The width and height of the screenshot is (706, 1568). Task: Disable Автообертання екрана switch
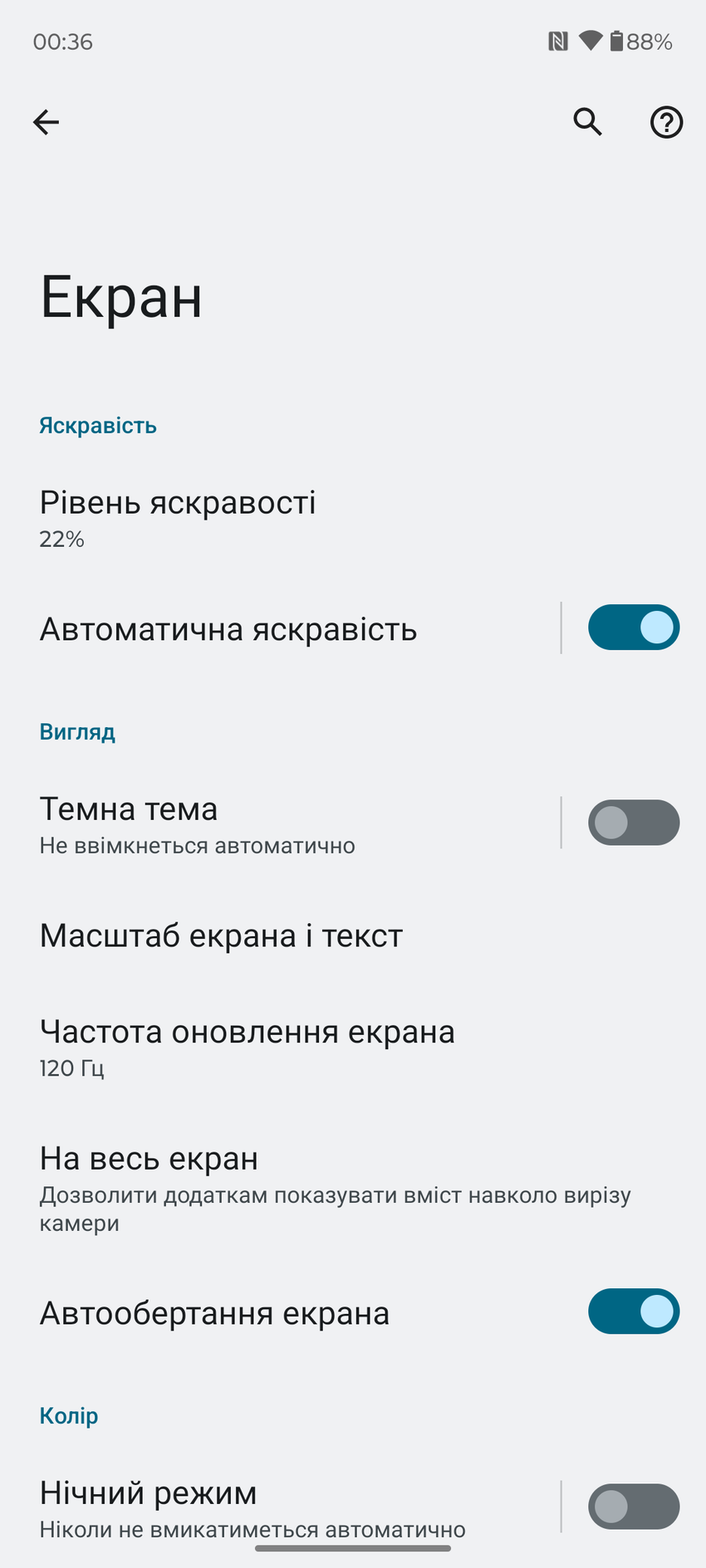633,1312
